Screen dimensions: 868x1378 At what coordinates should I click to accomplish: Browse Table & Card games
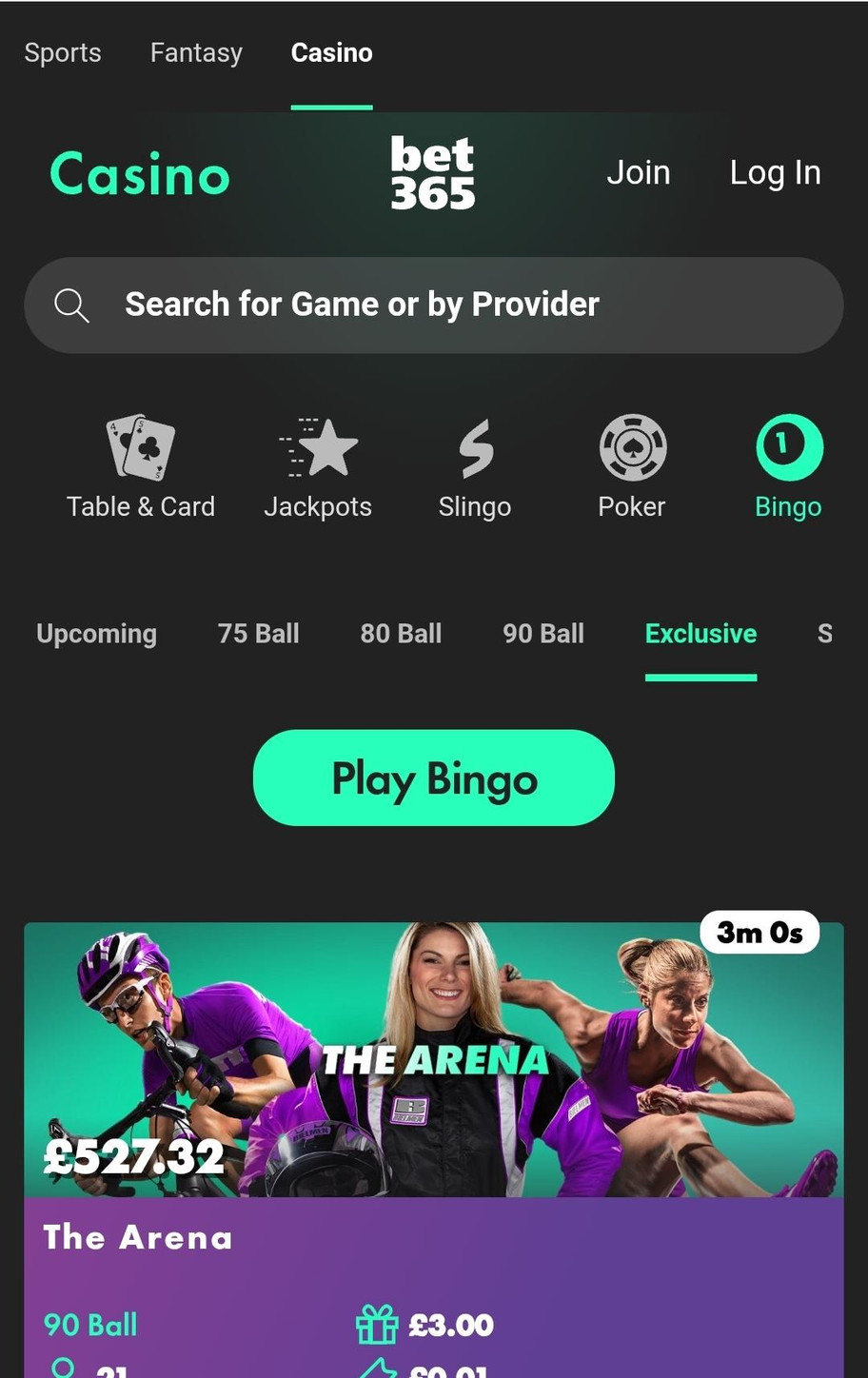pos(141,467)
